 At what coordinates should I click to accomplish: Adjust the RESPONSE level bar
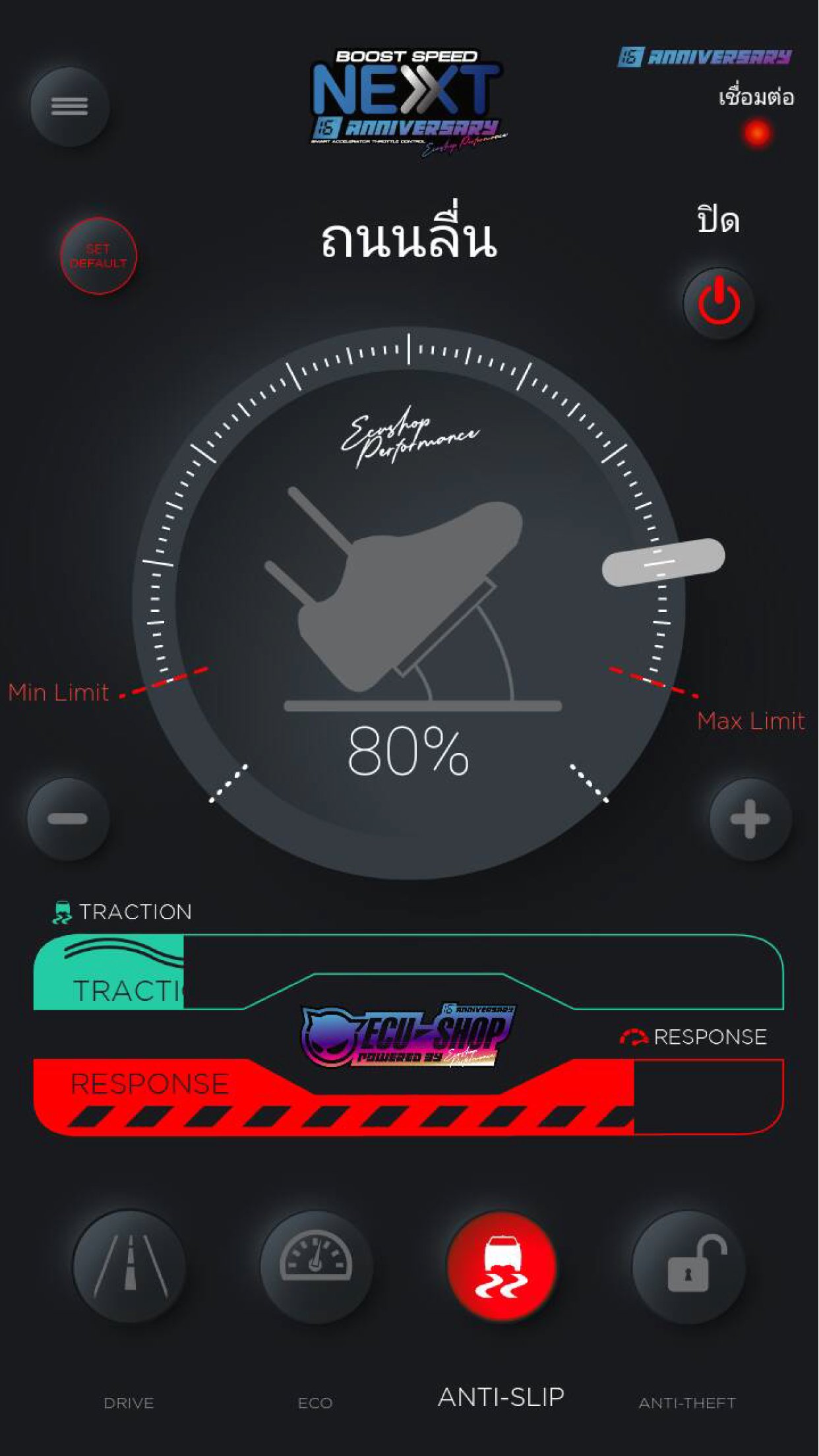[408, 1097]
